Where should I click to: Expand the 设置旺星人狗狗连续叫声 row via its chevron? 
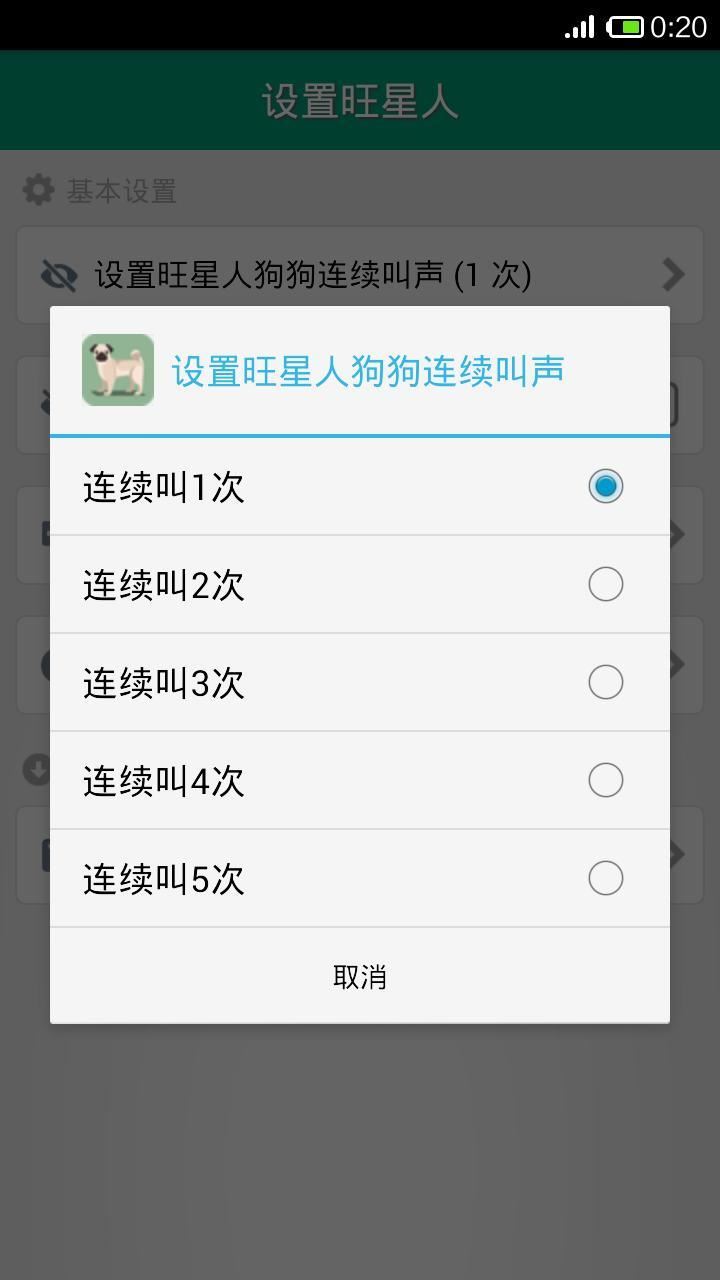(x=672, y=274)
